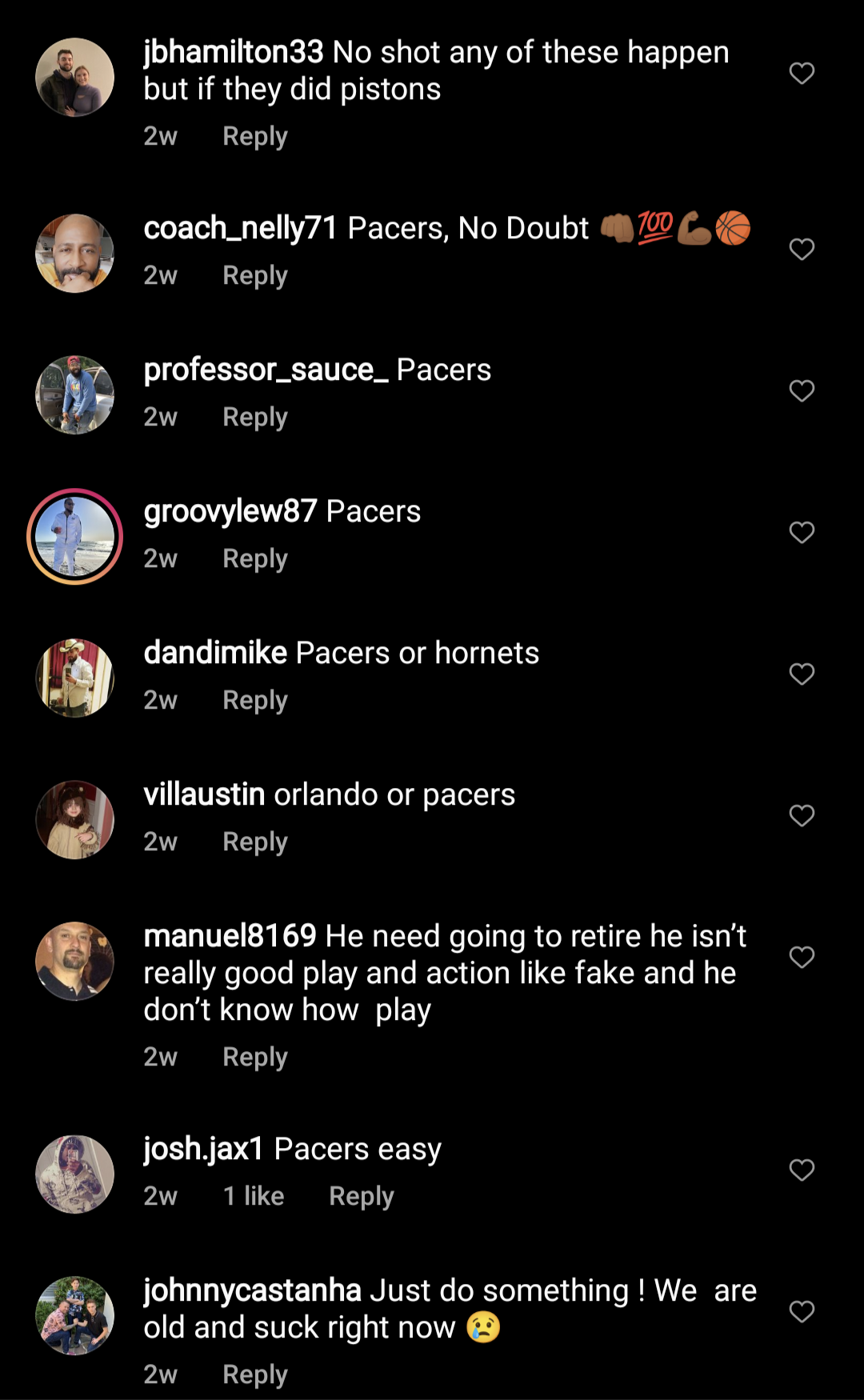Reply to dandimike's comment
The width and height of the screenshot is (864, 1400).
254,700
